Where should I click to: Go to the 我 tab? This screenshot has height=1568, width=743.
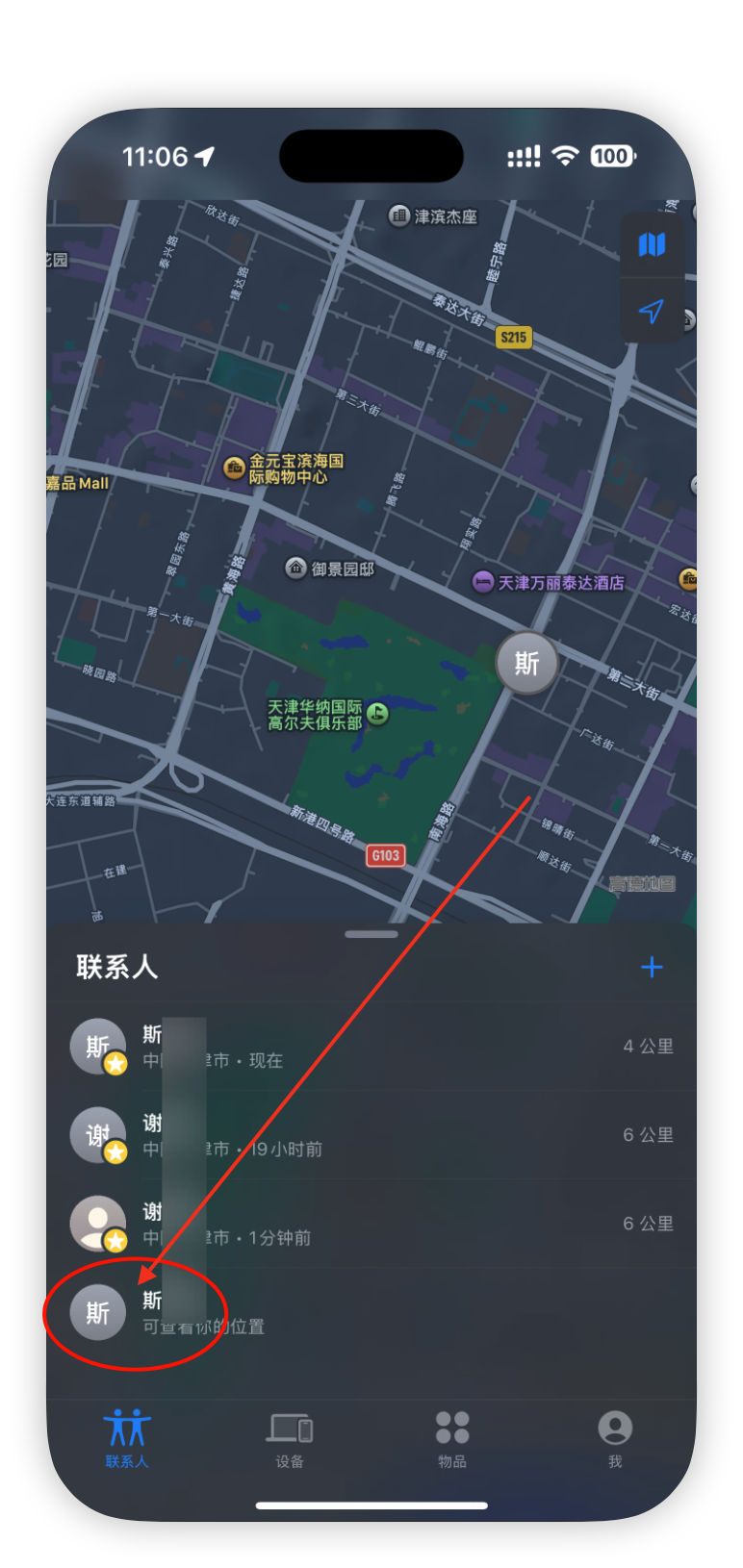[x=614, y=1439]
